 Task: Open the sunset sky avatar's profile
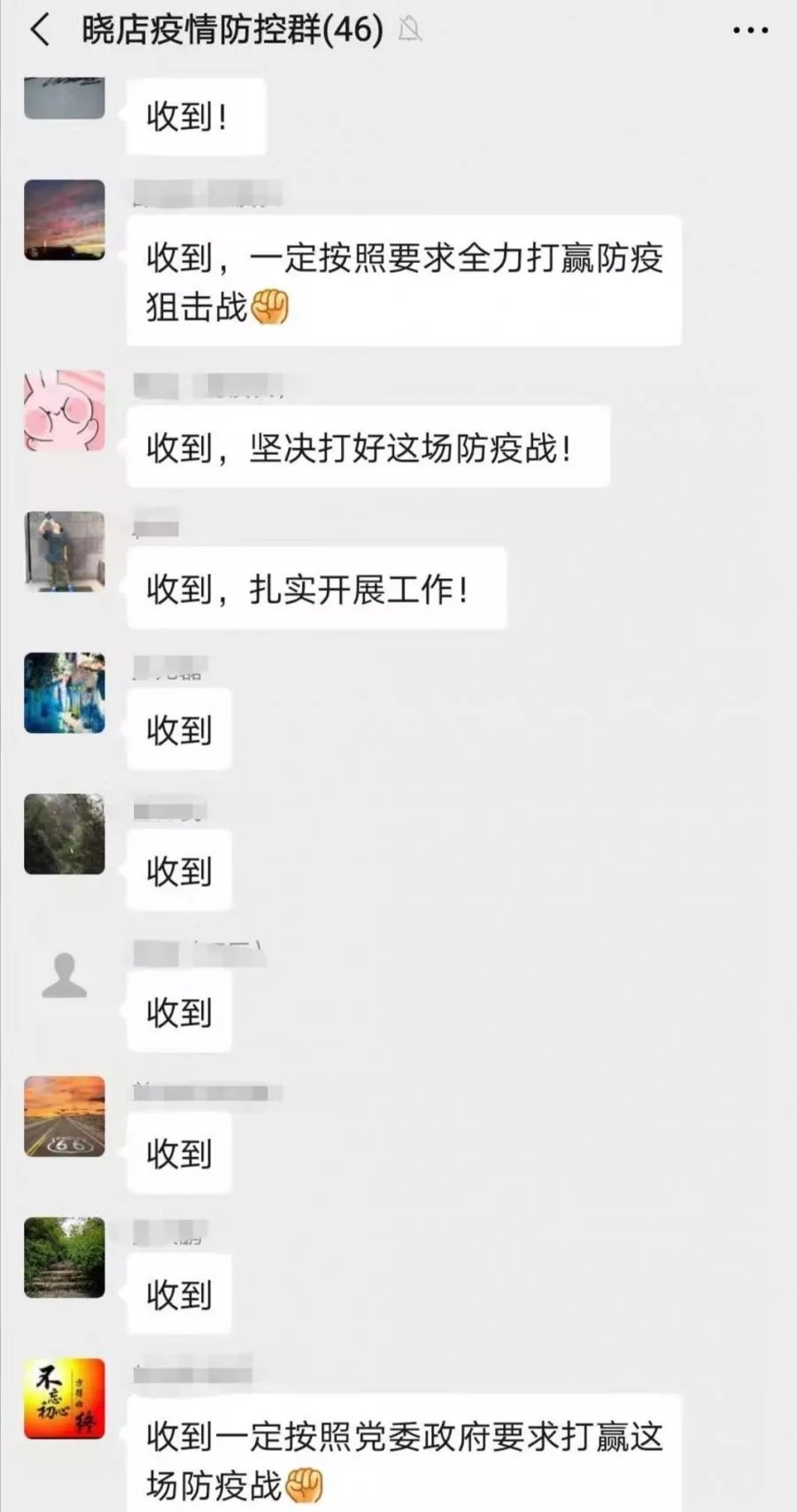65,220
